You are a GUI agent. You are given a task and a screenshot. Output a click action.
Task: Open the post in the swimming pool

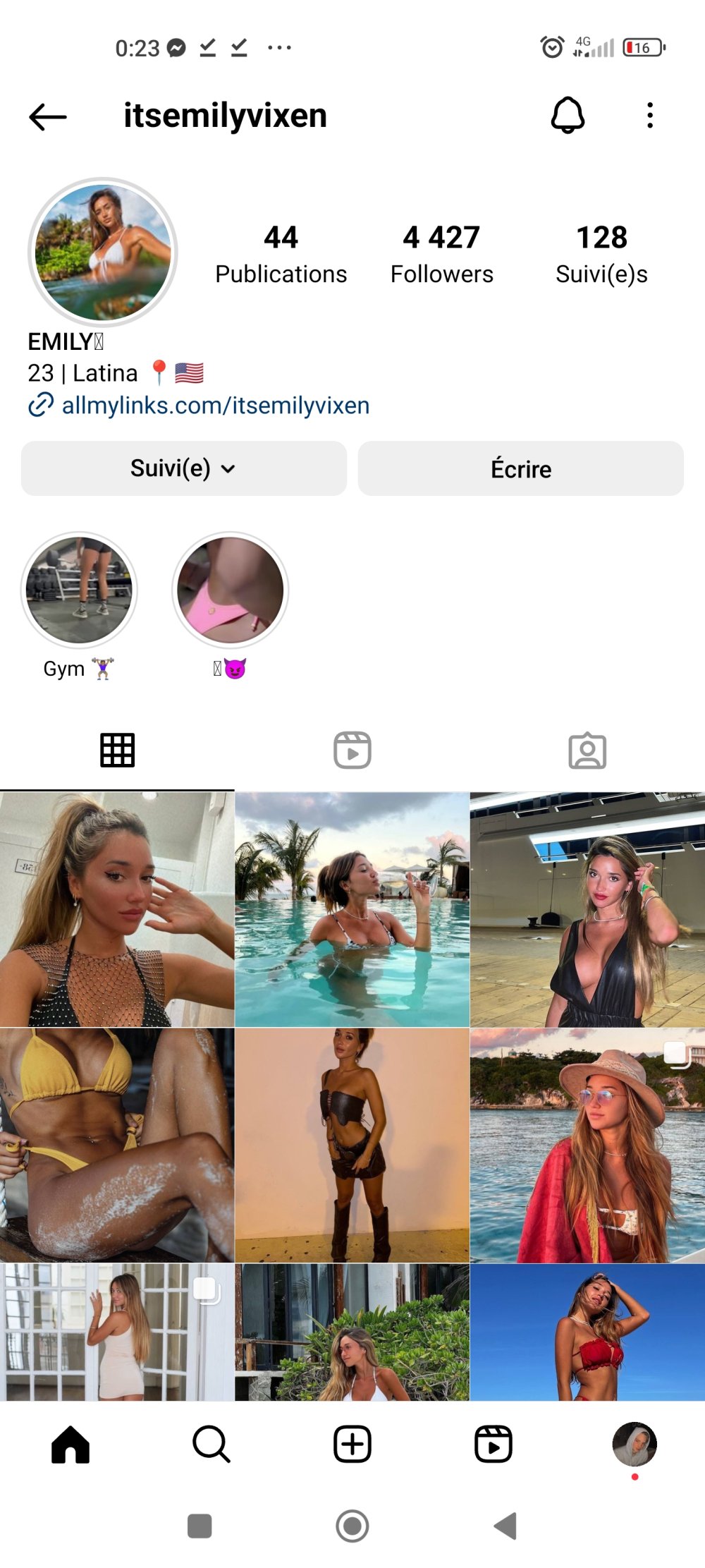[352, 909]
